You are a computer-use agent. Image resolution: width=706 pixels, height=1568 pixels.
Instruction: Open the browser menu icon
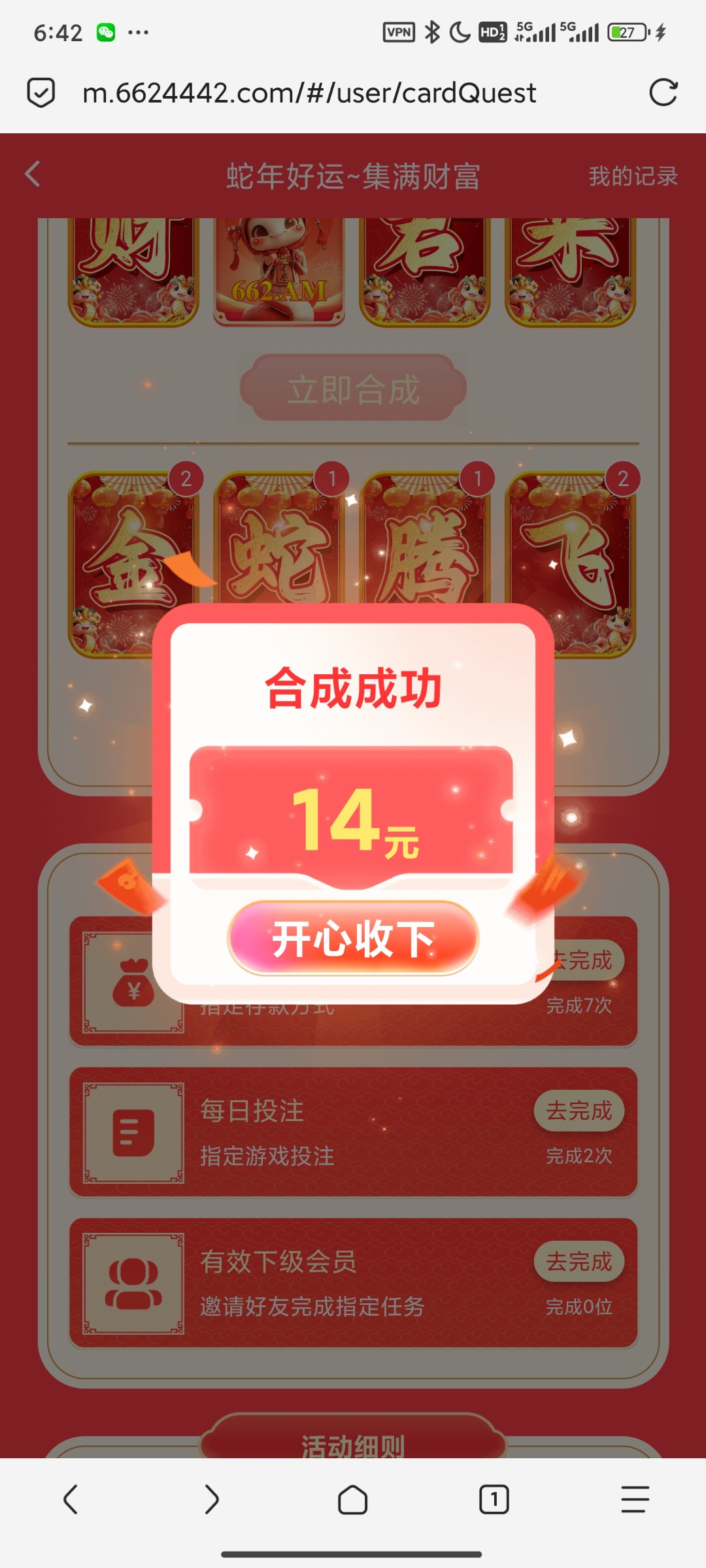[x=634, y=1499]
